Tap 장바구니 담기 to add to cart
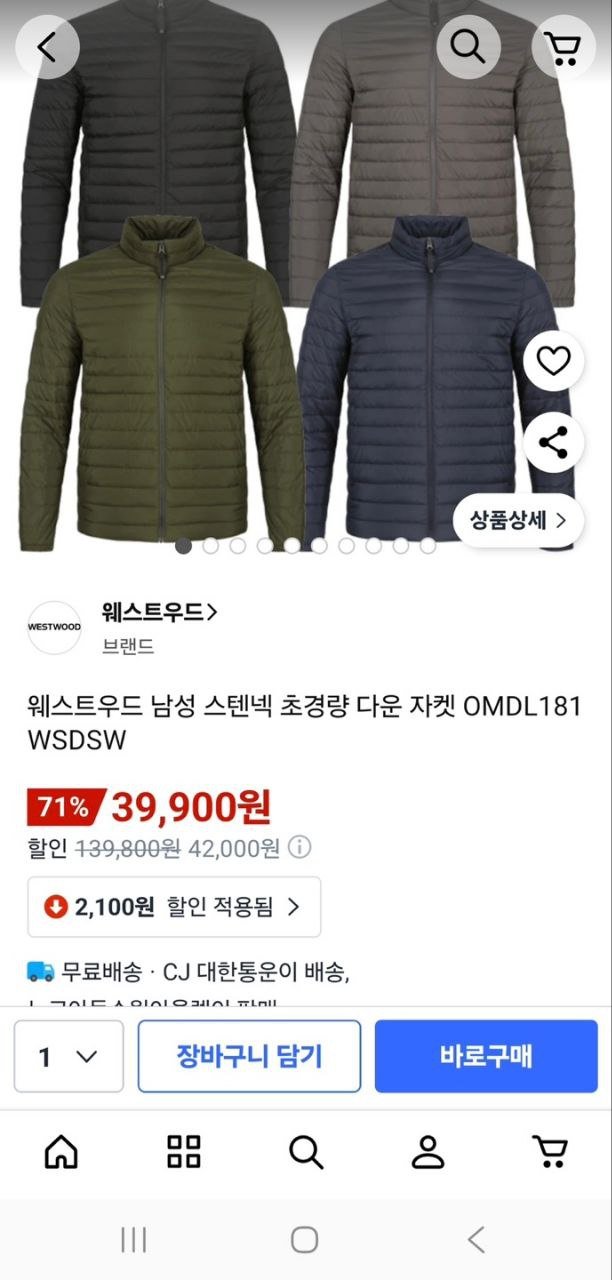This screenshot has height=1280, width=612. coord(249,1056)
